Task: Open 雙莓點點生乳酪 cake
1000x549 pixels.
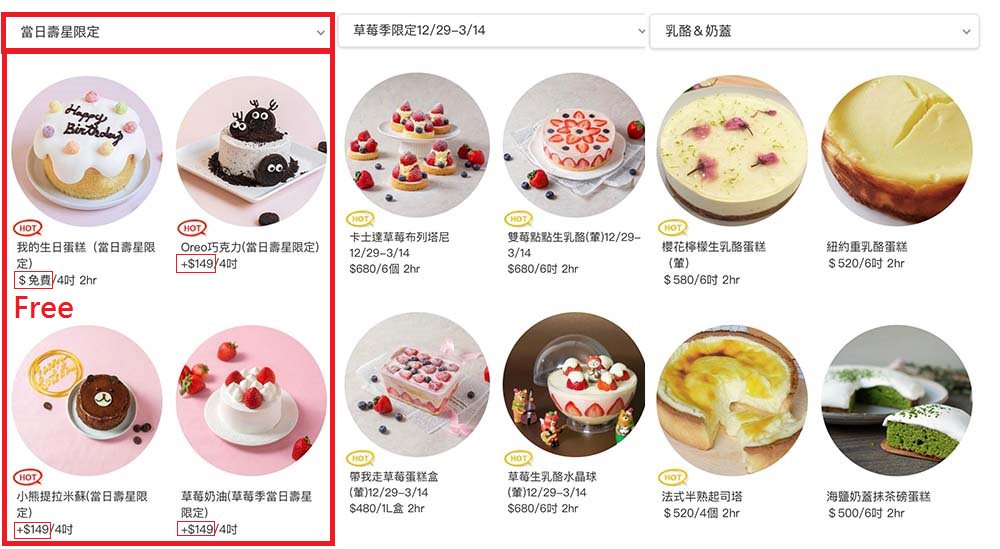Action: [576, 145]
